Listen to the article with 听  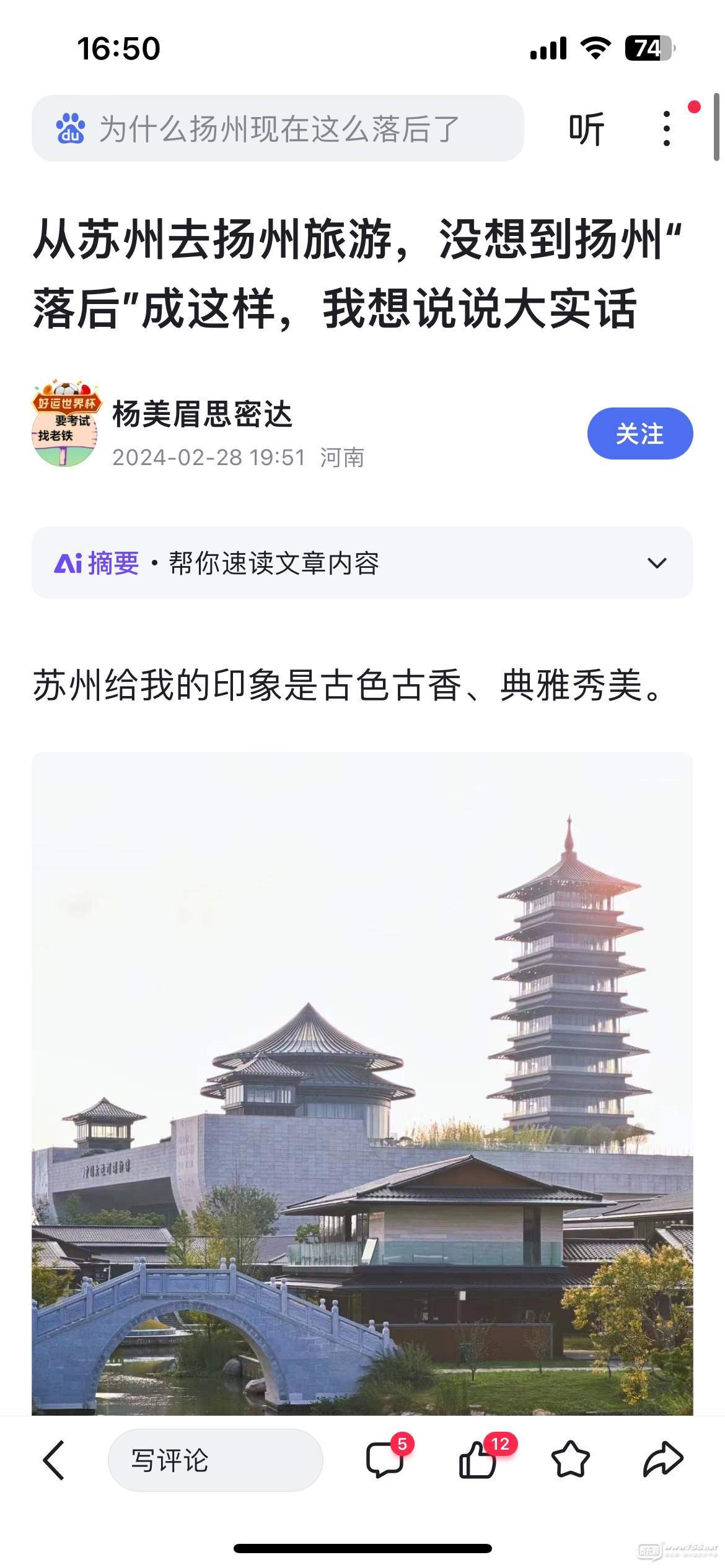click(586, 129)
